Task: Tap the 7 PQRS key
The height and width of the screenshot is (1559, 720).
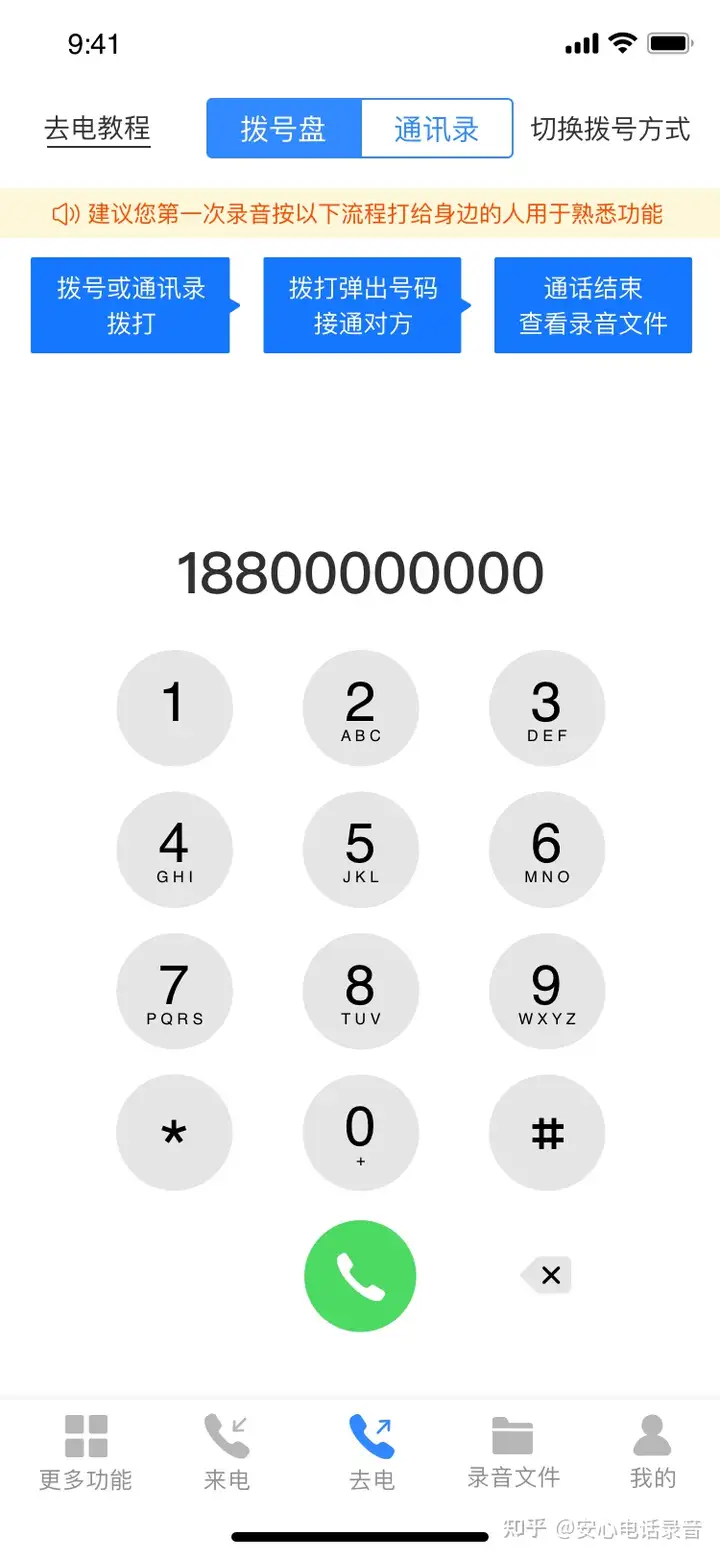Action: pyautogui.click(x=174, y=991)
